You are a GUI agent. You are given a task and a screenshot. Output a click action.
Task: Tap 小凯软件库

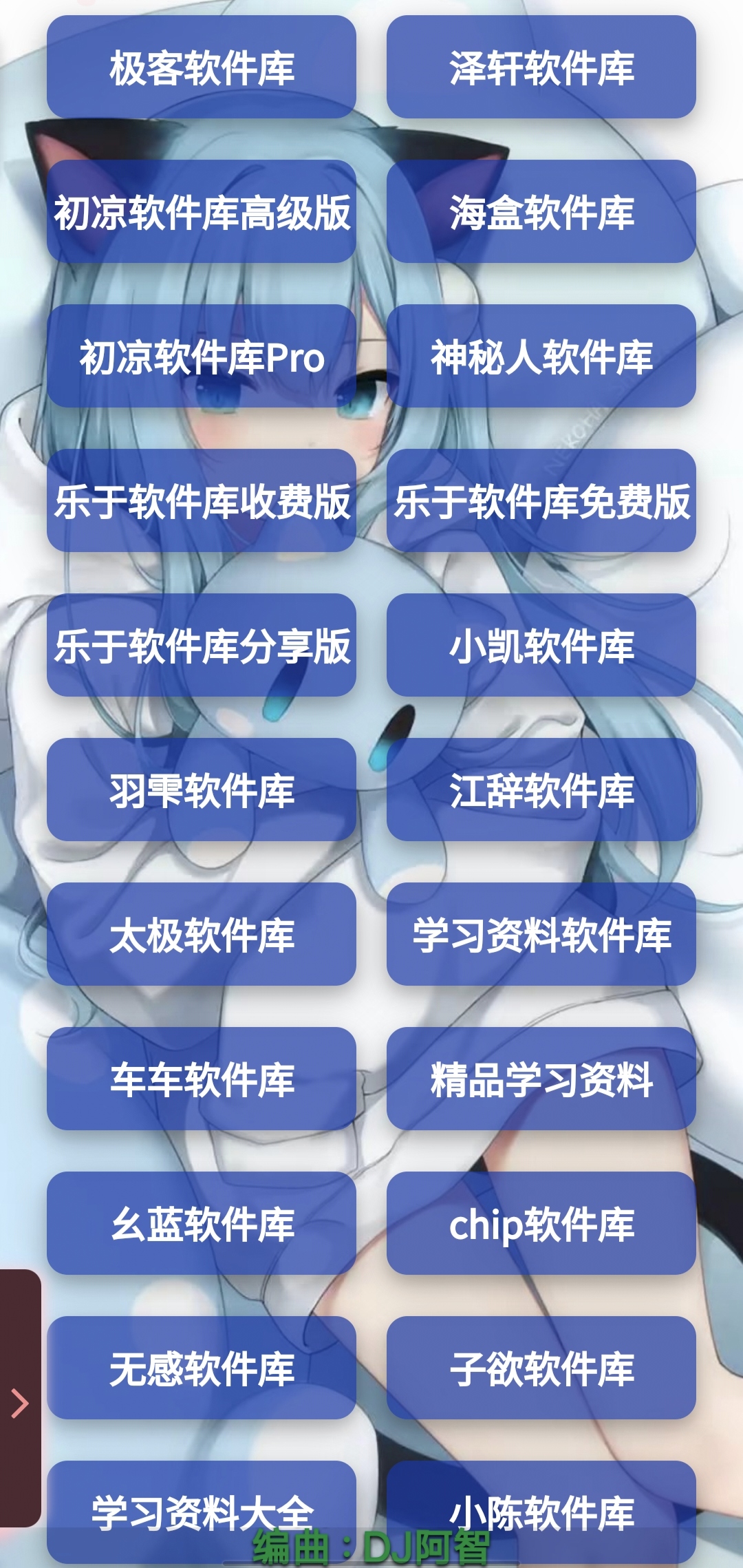(x=541, y=645)
